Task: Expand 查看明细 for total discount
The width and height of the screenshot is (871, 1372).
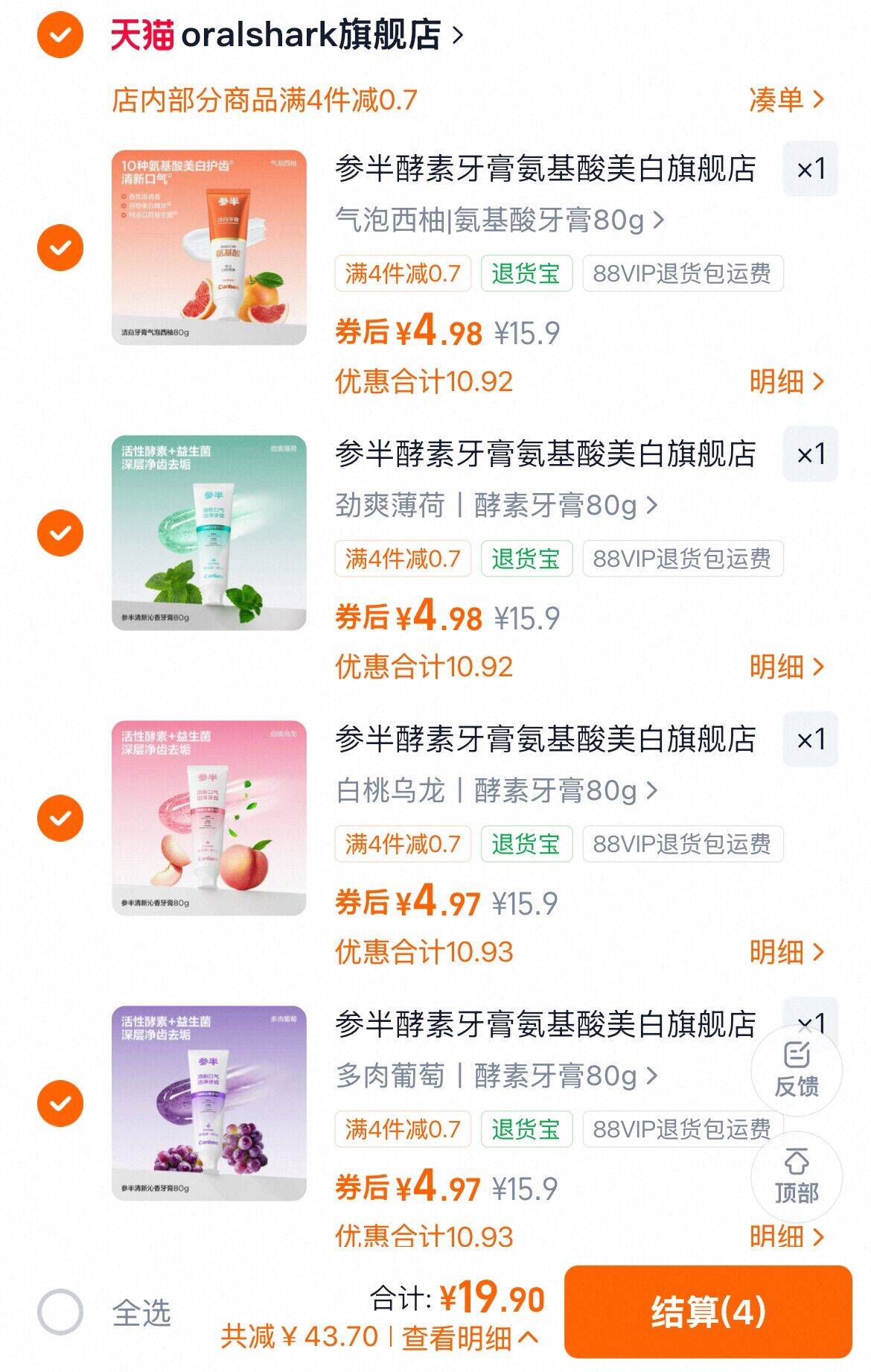Action: pyautogui.click(x=470, y=1338)
